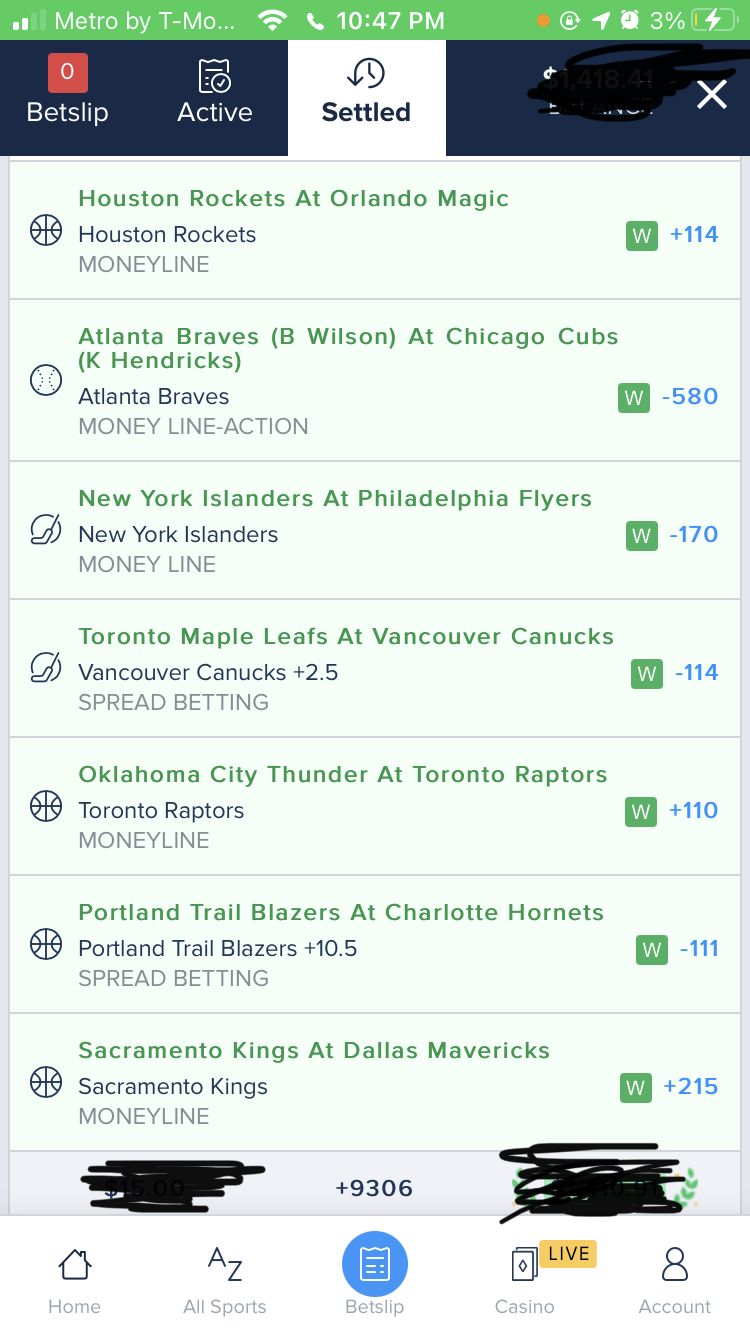Open the Account tab

click(x=675, y=1280)
